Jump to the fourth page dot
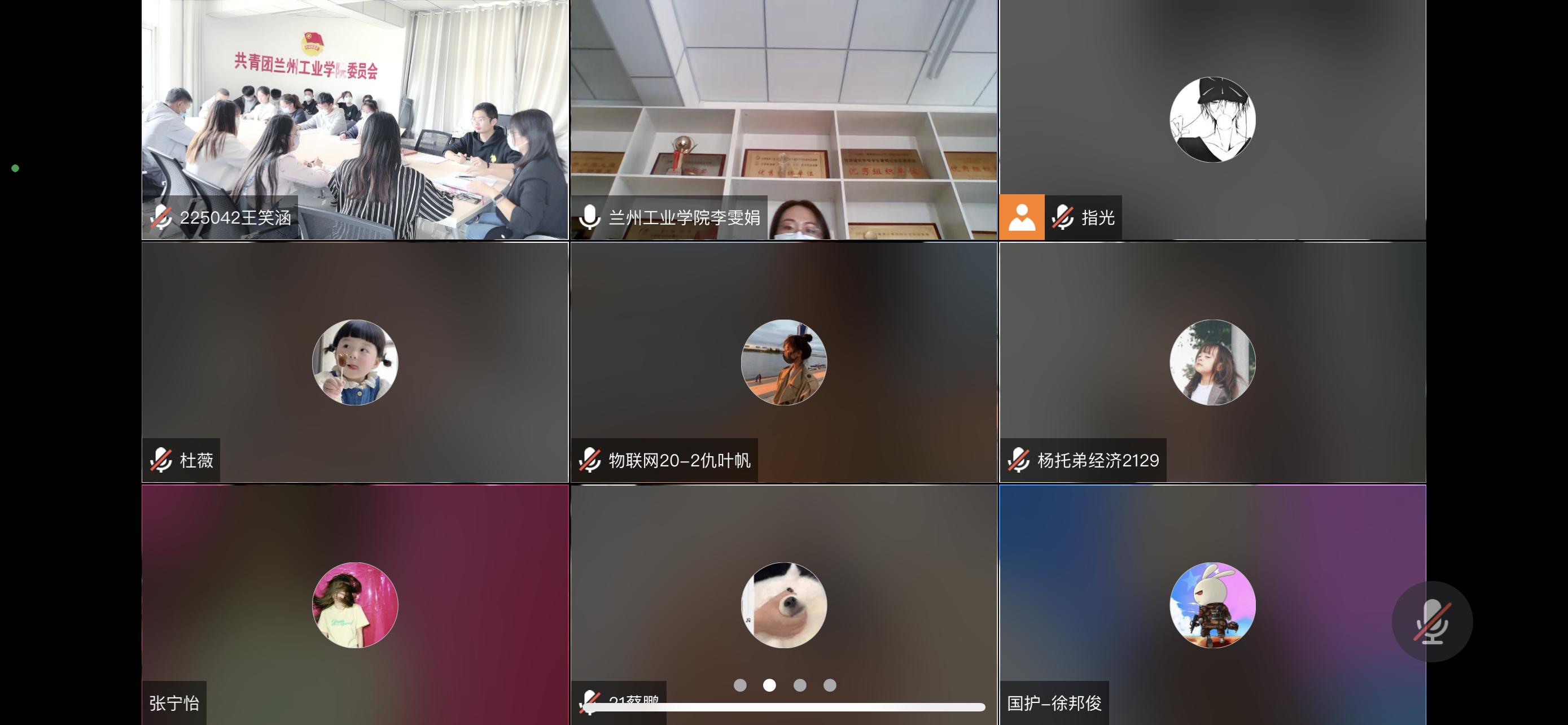 point(830,685)
